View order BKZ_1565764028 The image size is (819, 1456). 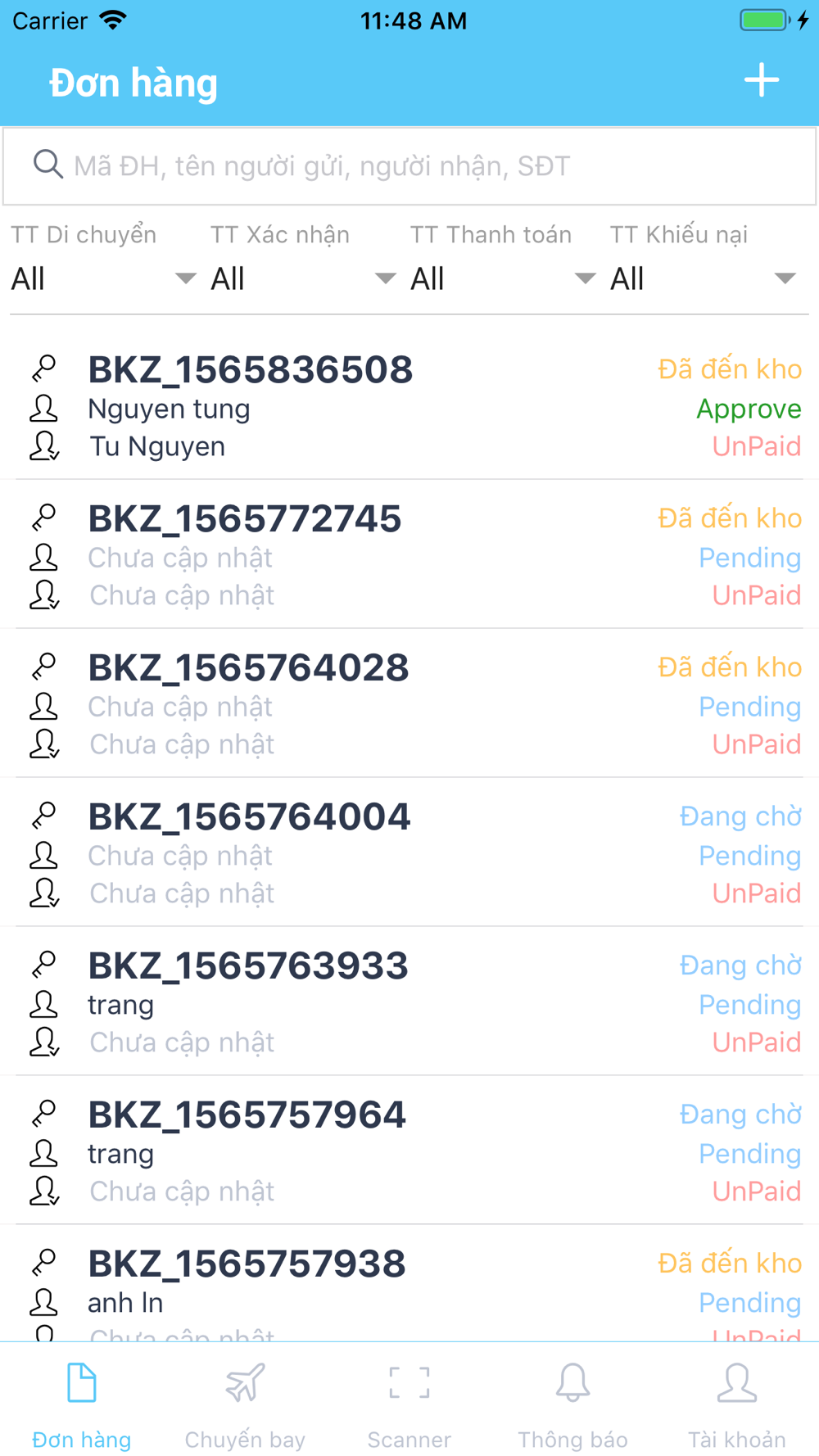409,704
